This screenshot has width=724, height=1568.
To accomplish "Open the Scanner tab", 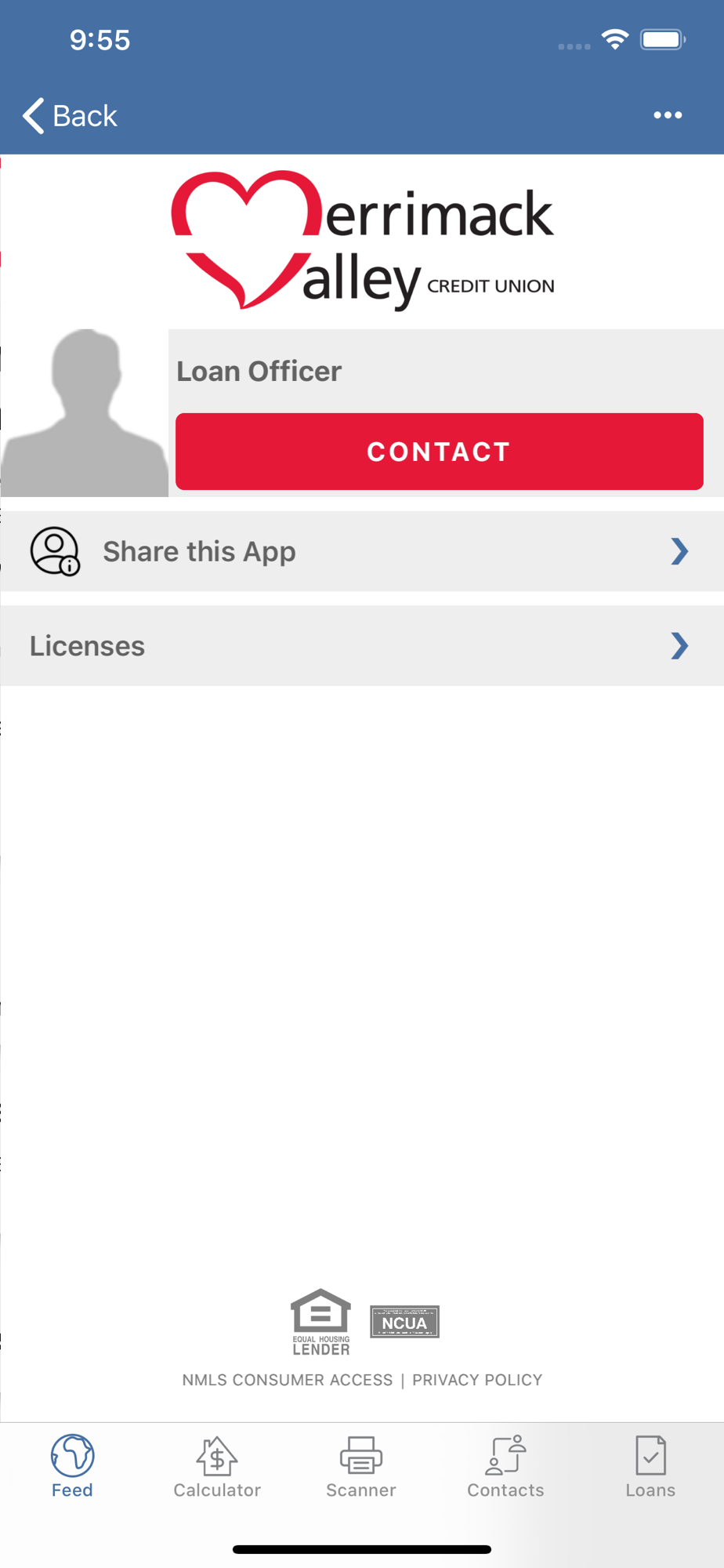I will click(x=361, y=1467).
